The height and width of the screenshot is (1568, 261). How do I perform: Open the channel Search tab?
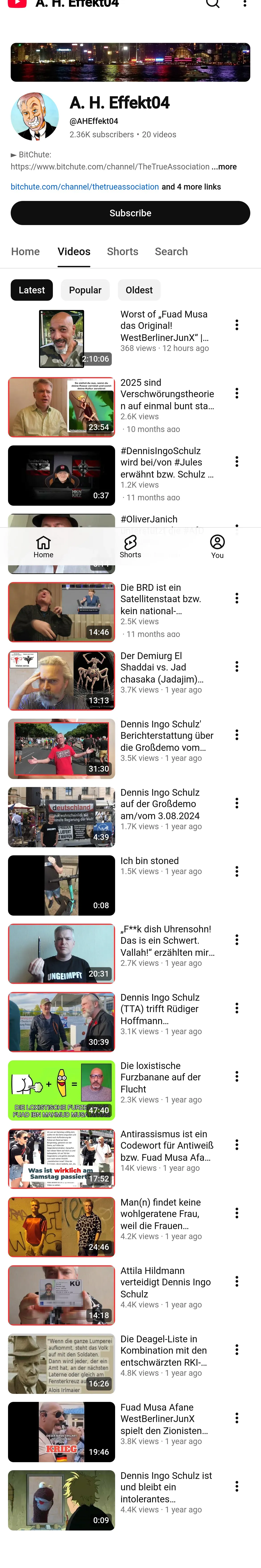[x=171, y=251]
